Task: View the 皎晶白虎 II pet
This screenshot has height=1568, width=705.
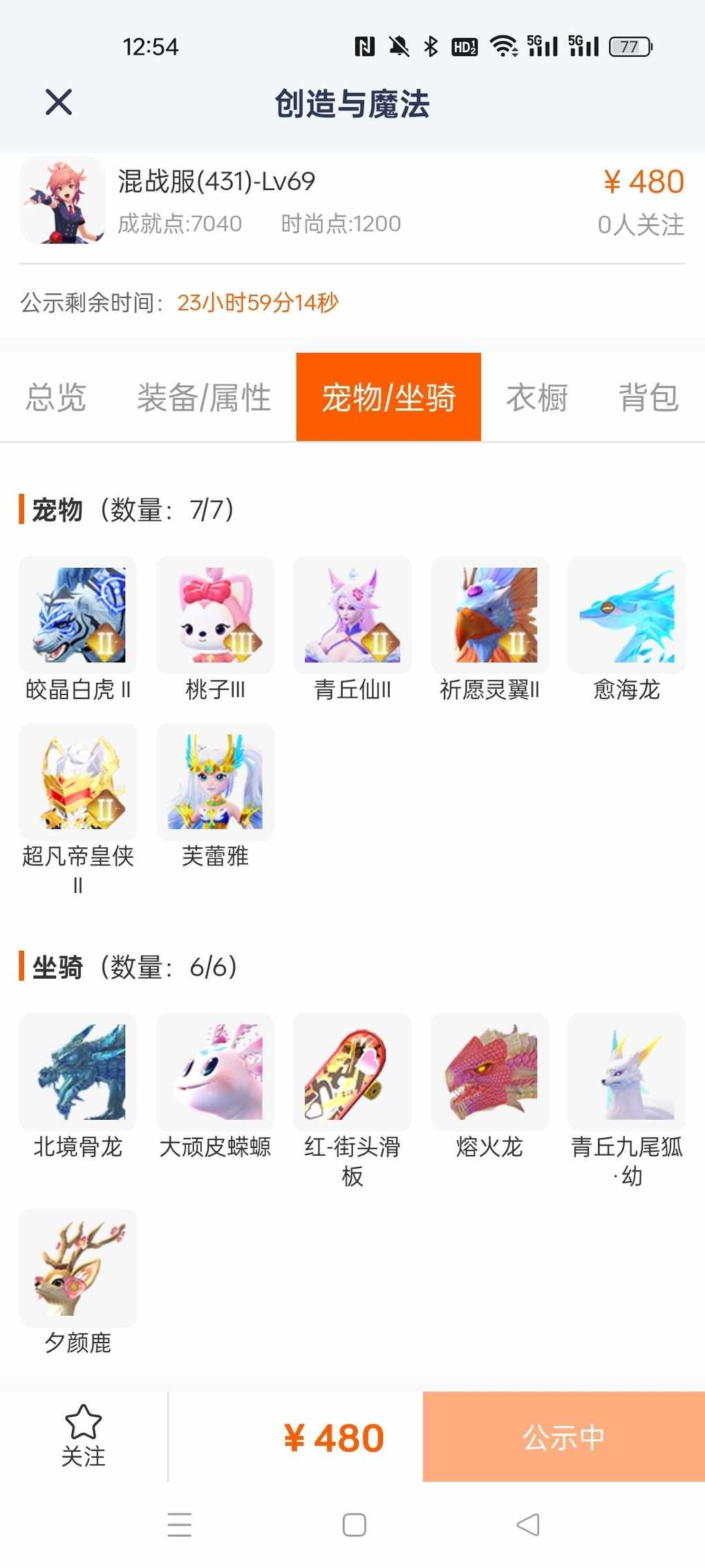Action: click(x=78, y=616)
